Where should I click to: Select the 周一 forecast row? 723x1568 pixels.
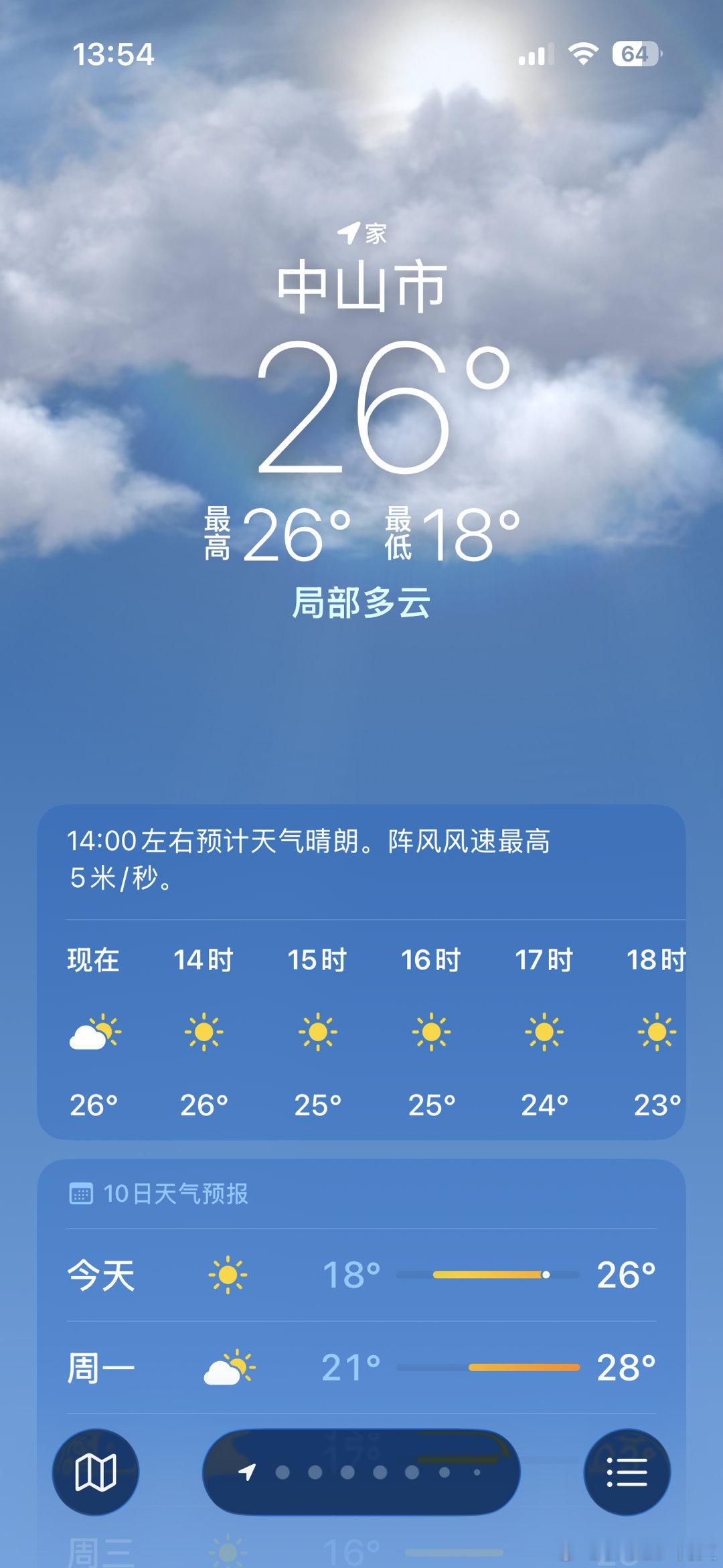[361, 1368]
